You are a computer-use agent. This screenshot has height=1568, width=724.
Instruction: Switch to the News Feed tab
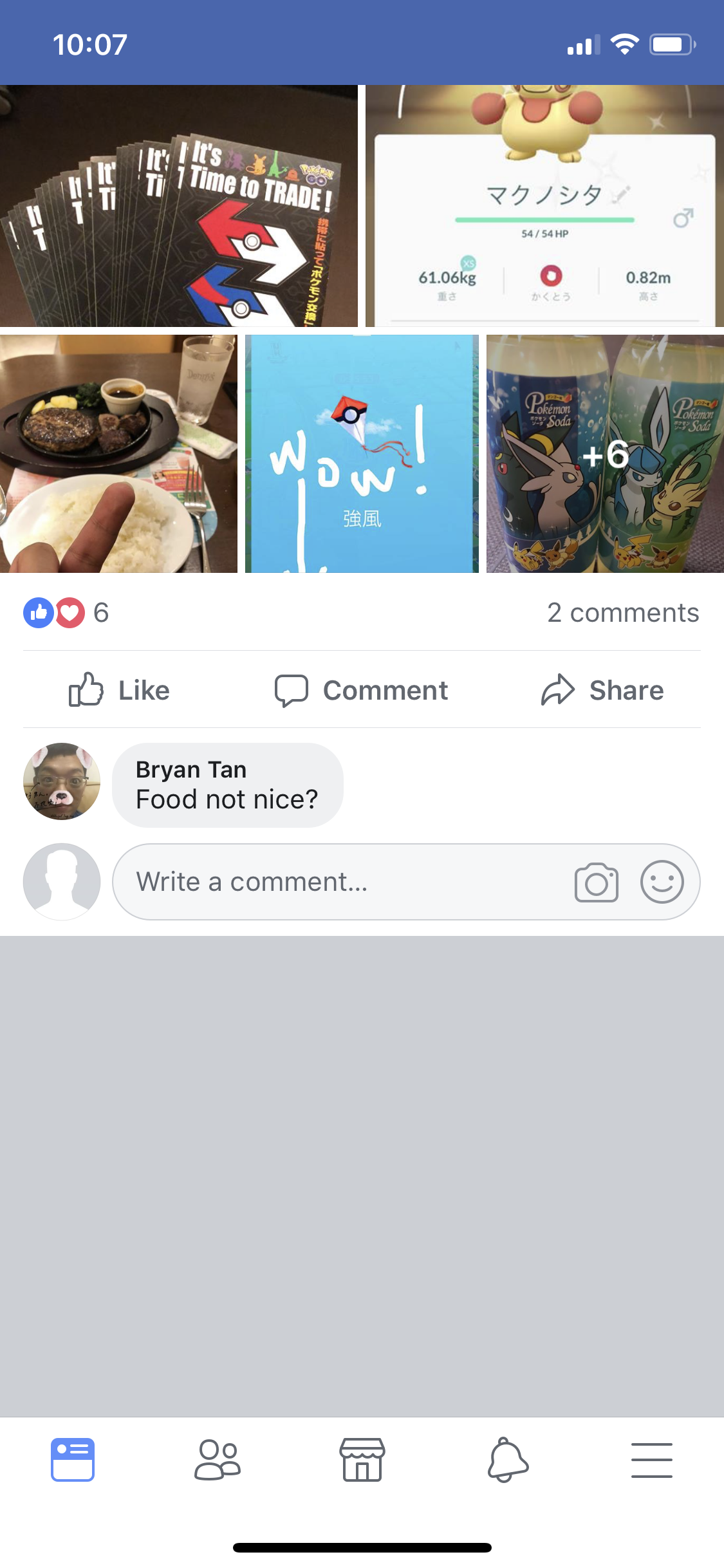tap(73, 1459)
